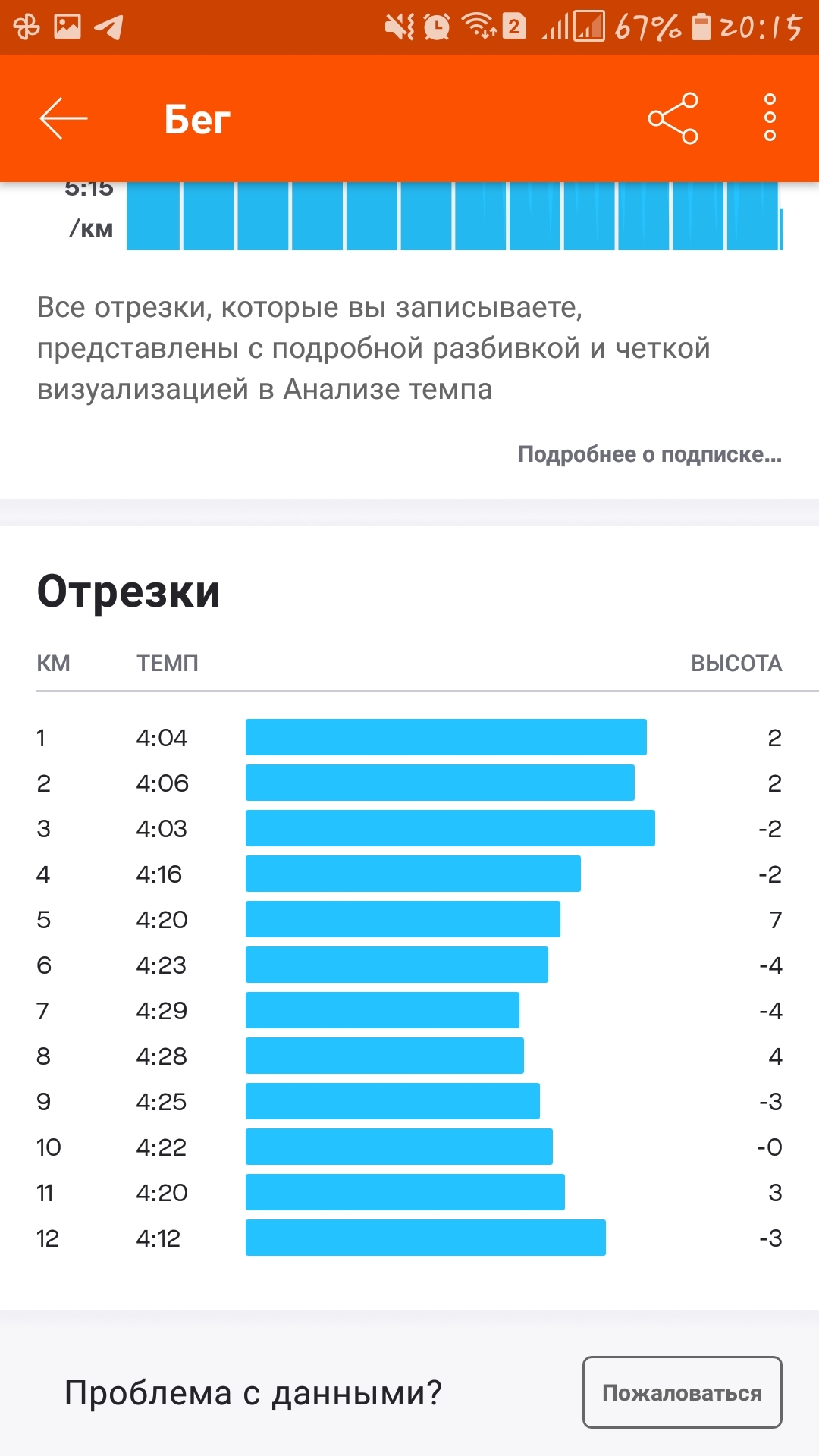
Task: Go back using the arrow icon
Action: coord(64,118)
